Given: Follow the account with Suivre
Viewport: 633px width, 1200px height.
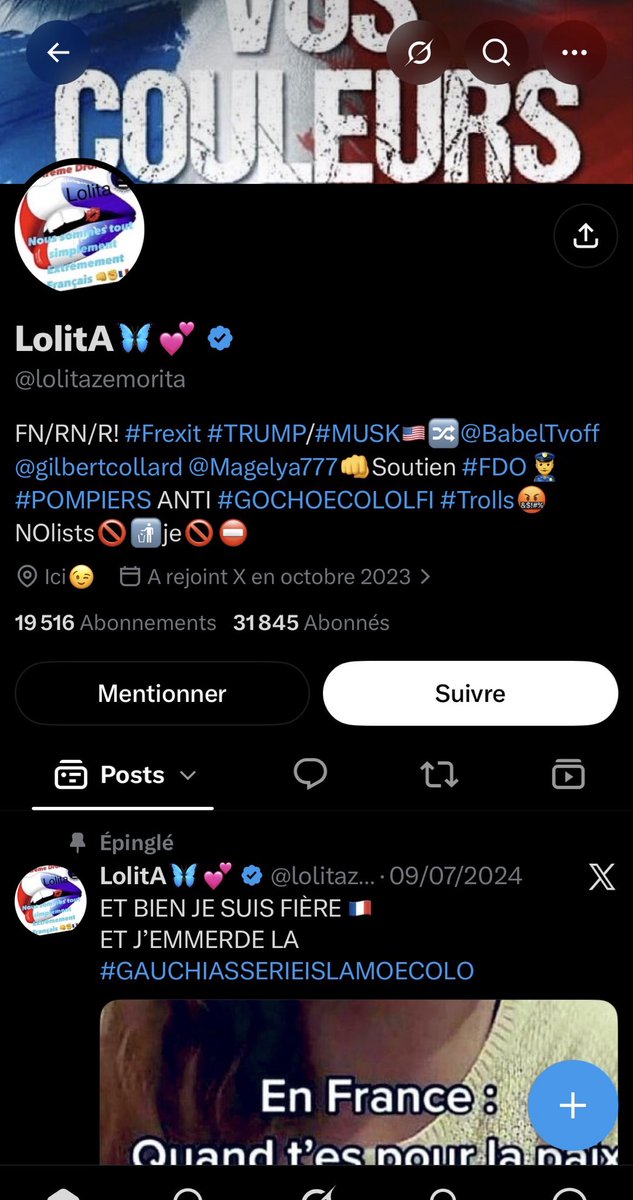Looking at the screenshot, I should pos(470,693).
